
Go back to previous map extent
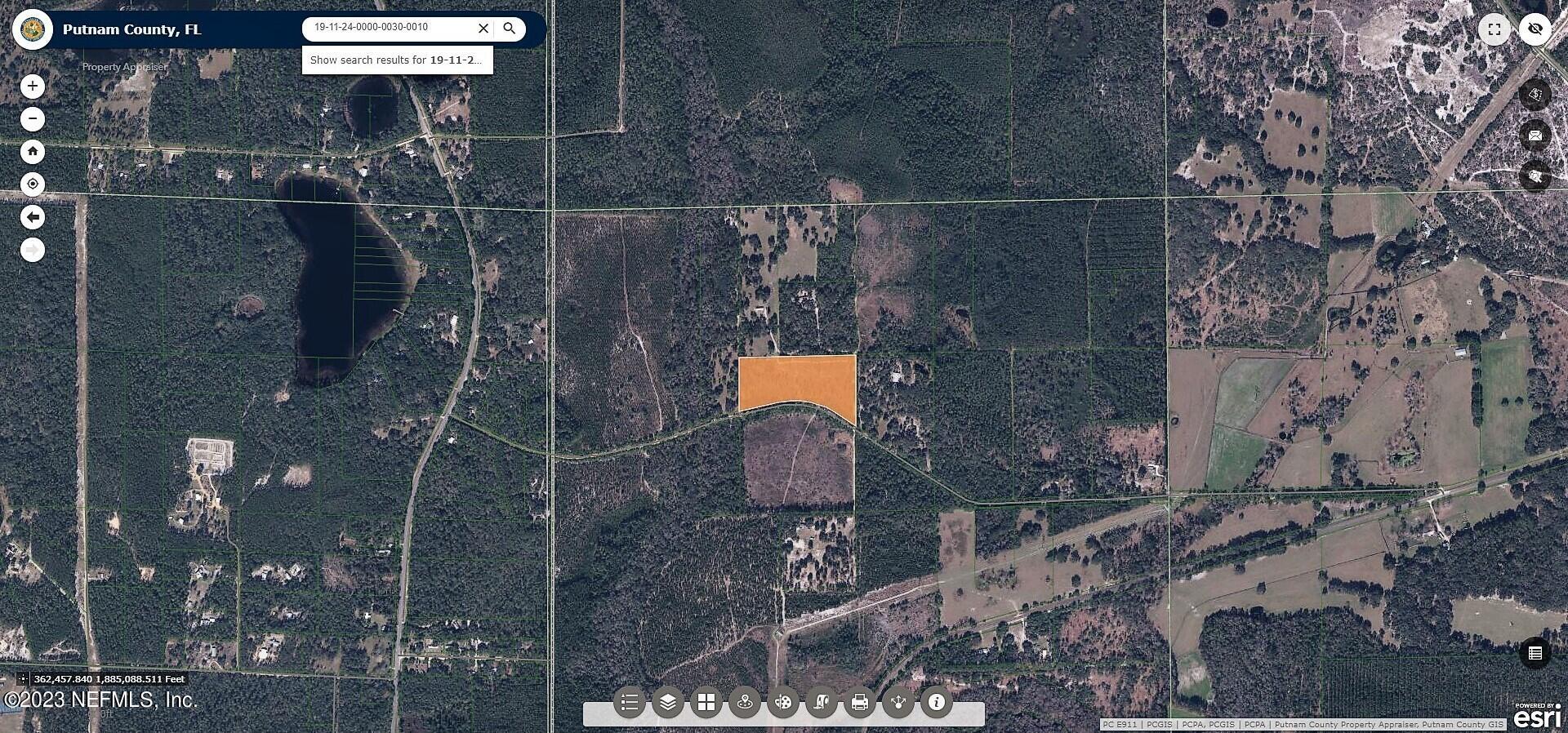[x=33, y=217]
